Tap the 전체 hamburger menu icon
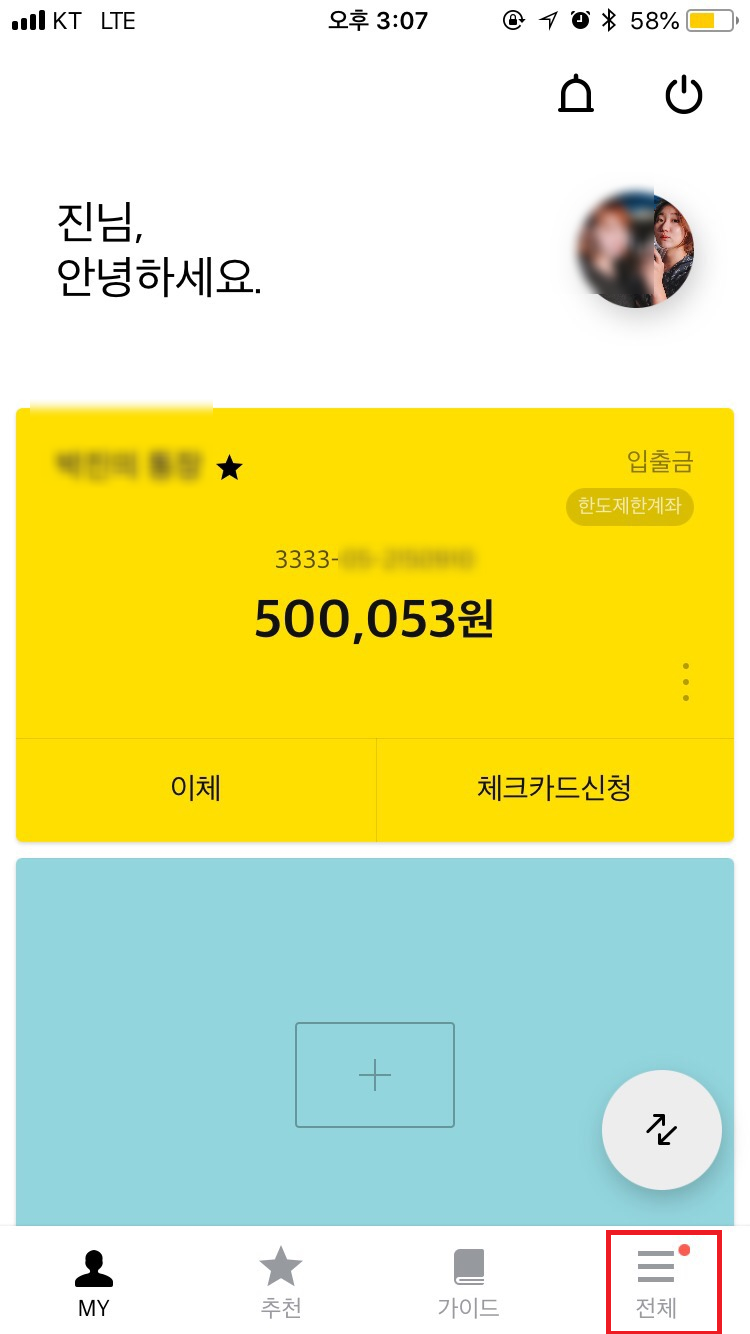Screen dimensions: 750x1334 pos(656,1265)
